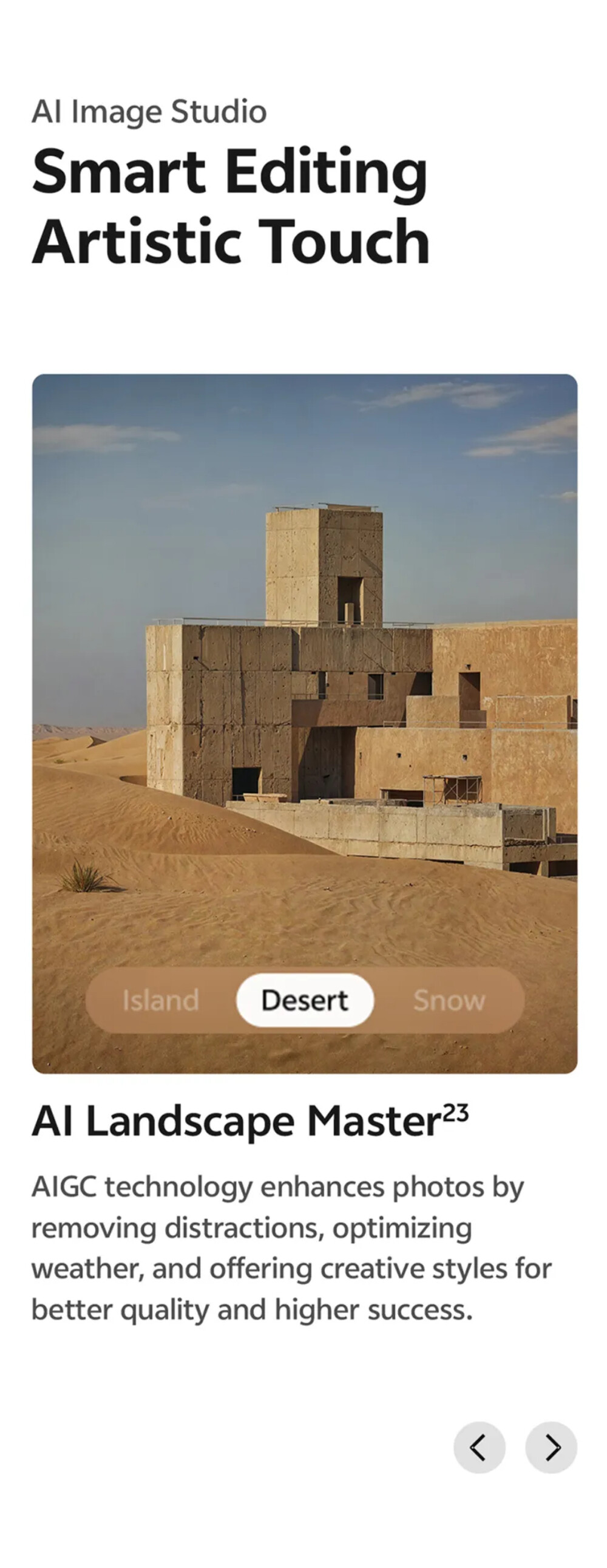Viewport: 607px width, 1568px height.
Task: Switch to the Island landscape style
Action: (x=161, y=1000)
